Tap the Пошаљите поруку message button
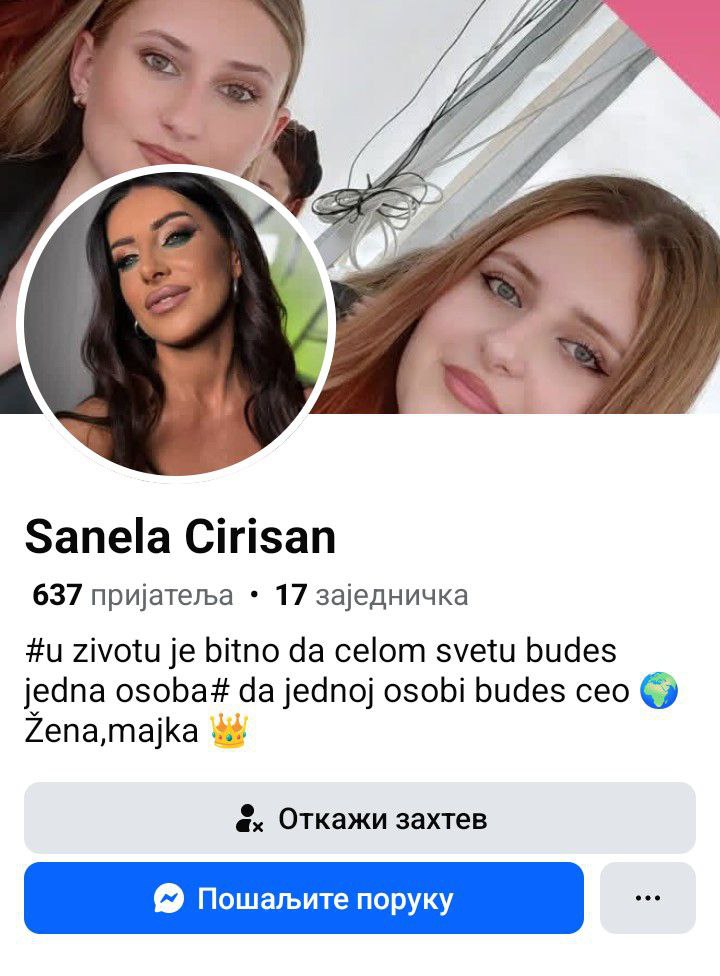The height and width of the screenshot is (976, 720). point(304,899)
